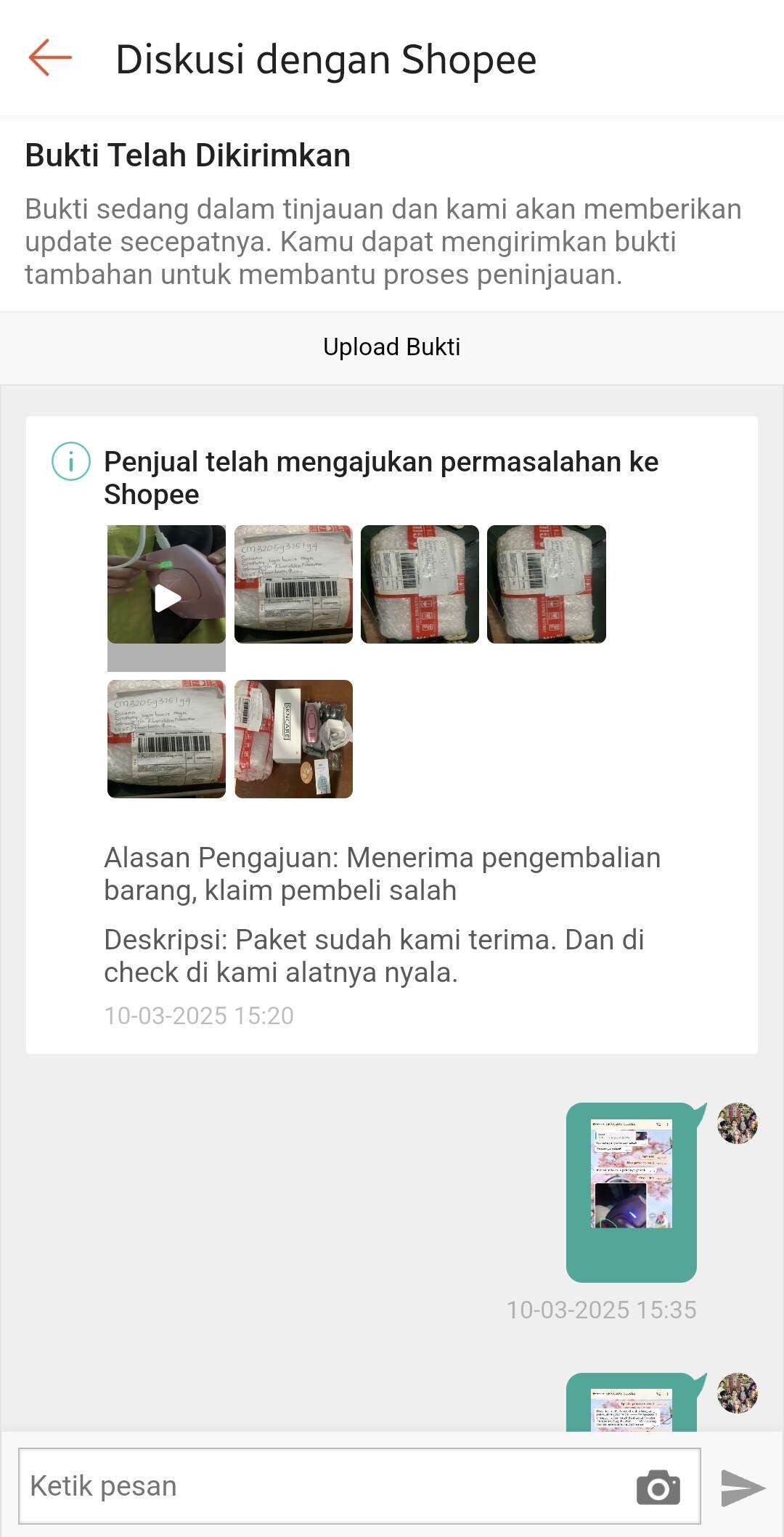The image size is (784, 1537).
Task: Open the camera to attach a photo
Action: 658,1488
